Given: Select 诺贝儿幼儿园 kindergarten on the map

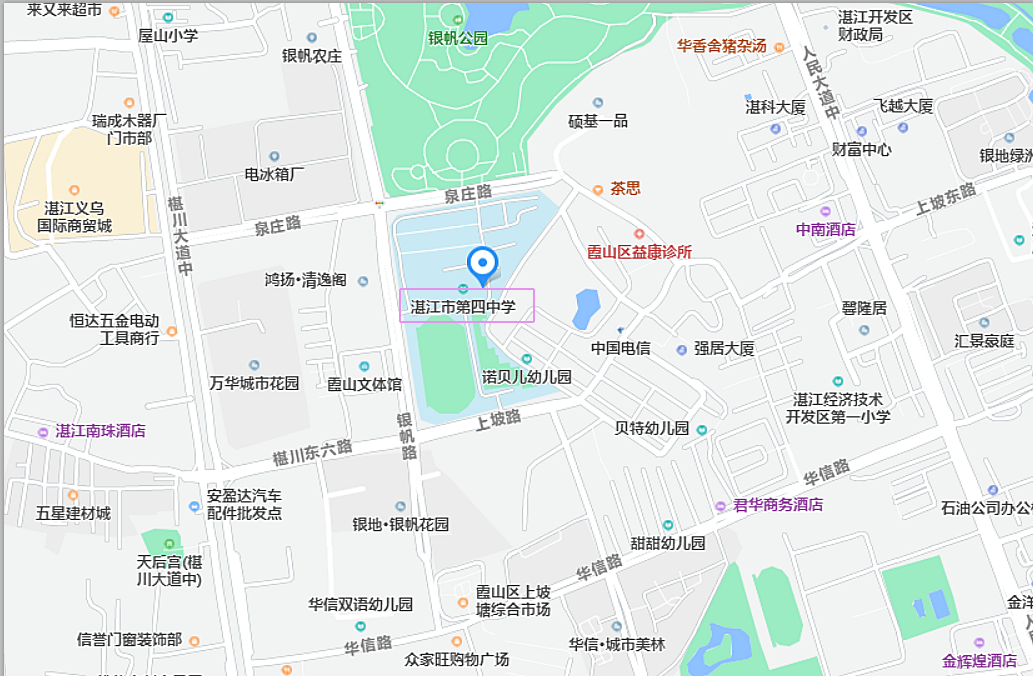Looking at the screenshot, I should click(527, 360).
